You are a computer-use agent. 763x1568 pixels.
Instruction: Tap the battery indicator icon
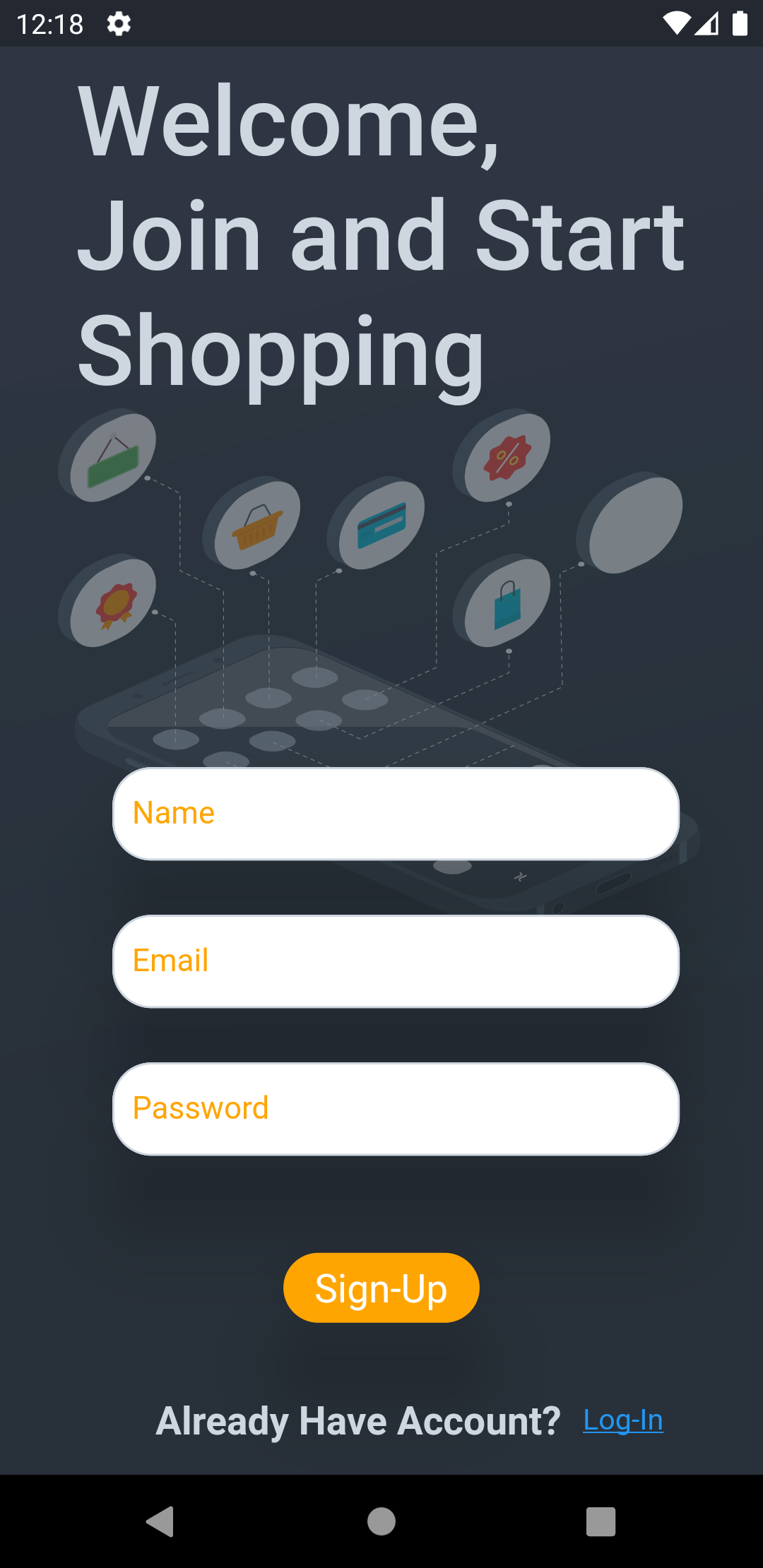point(737,23)
